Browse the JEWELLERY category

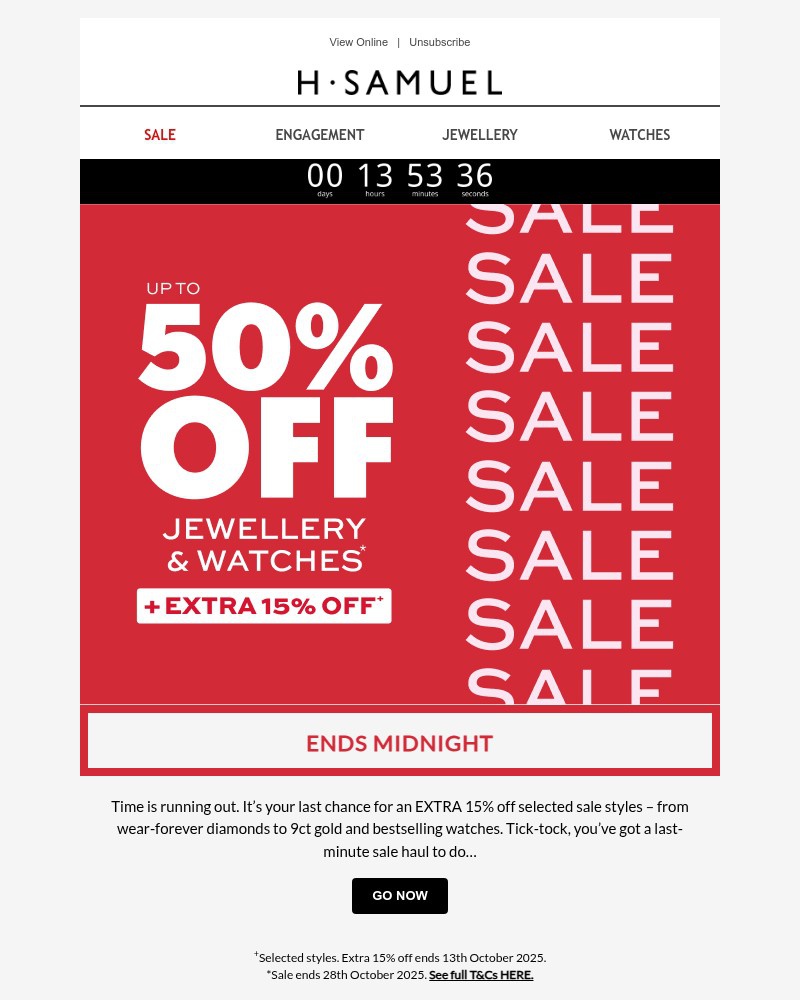[x=480, y=135]
